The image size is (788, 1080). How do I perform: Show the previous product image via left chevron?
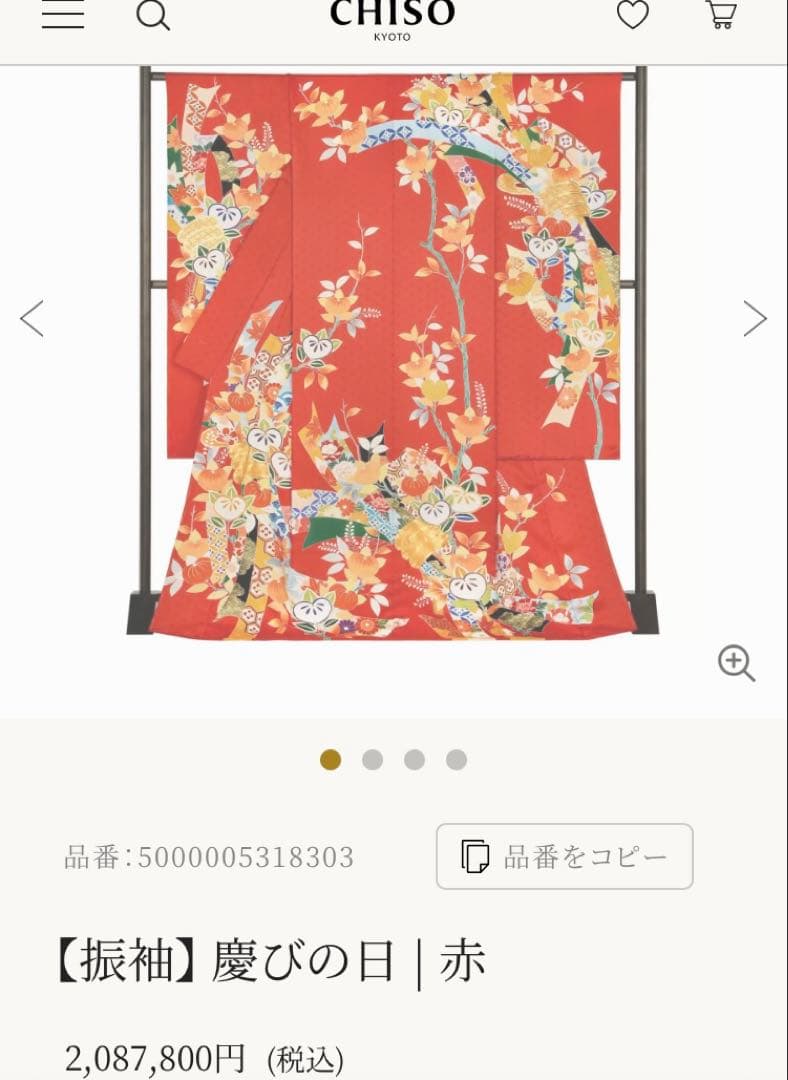tap(31, 318)
